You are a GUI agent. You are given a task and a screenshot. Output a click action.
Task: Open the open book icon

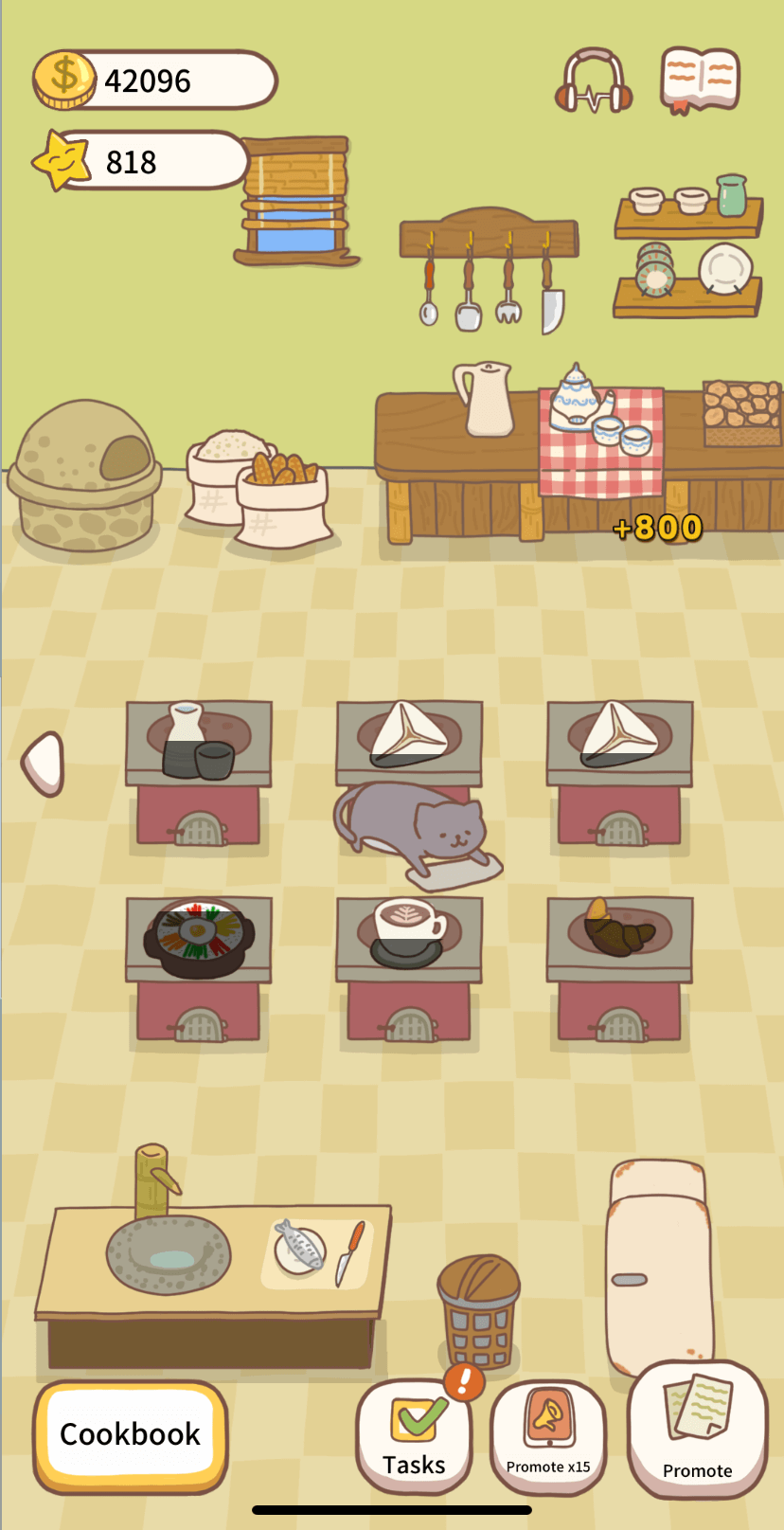pyautogui.click(x=700, y=80)
